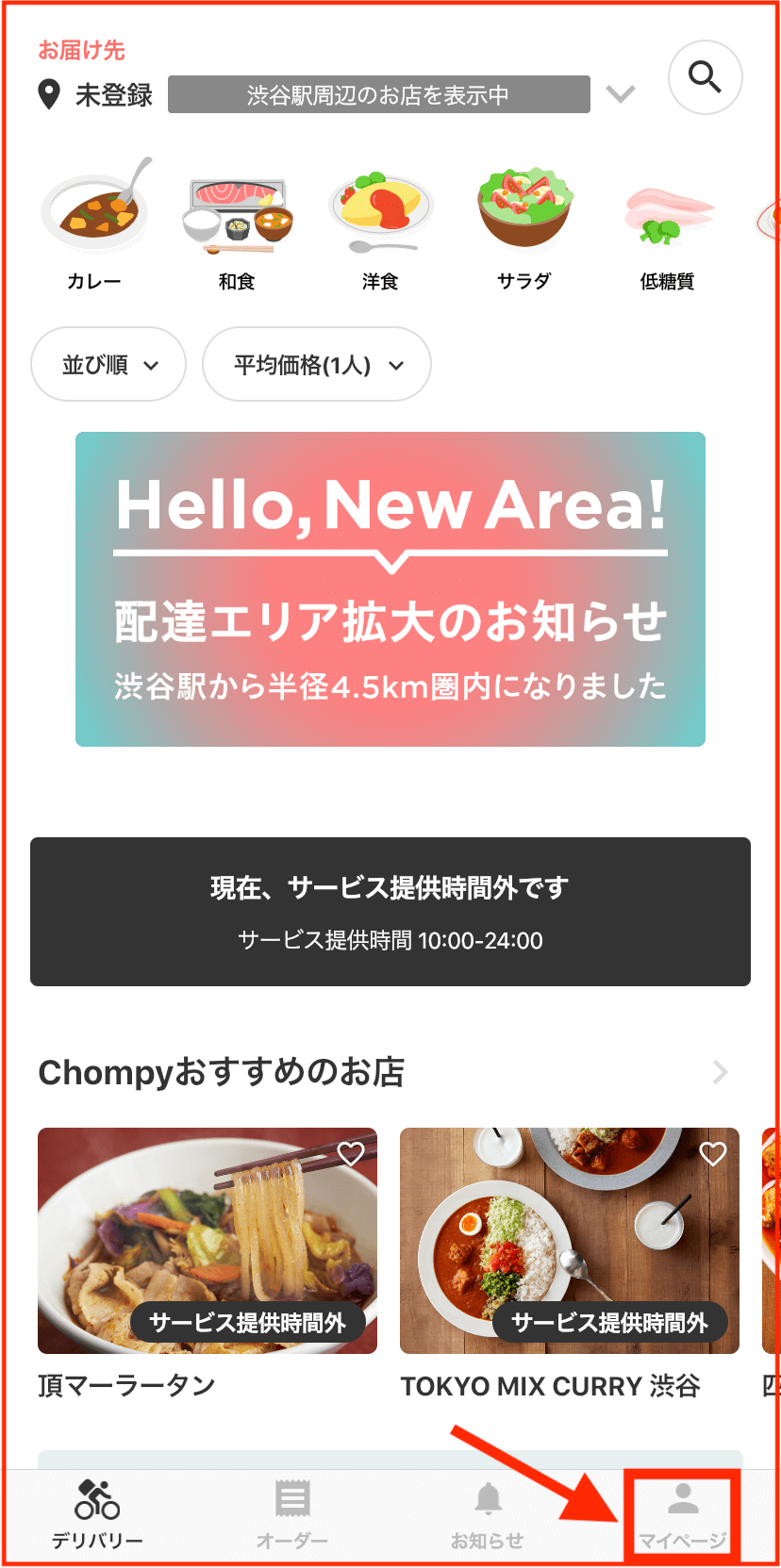The image size is (781, 1568).
Task: Switch to the オーダー tab
Action: point(292,1515)
